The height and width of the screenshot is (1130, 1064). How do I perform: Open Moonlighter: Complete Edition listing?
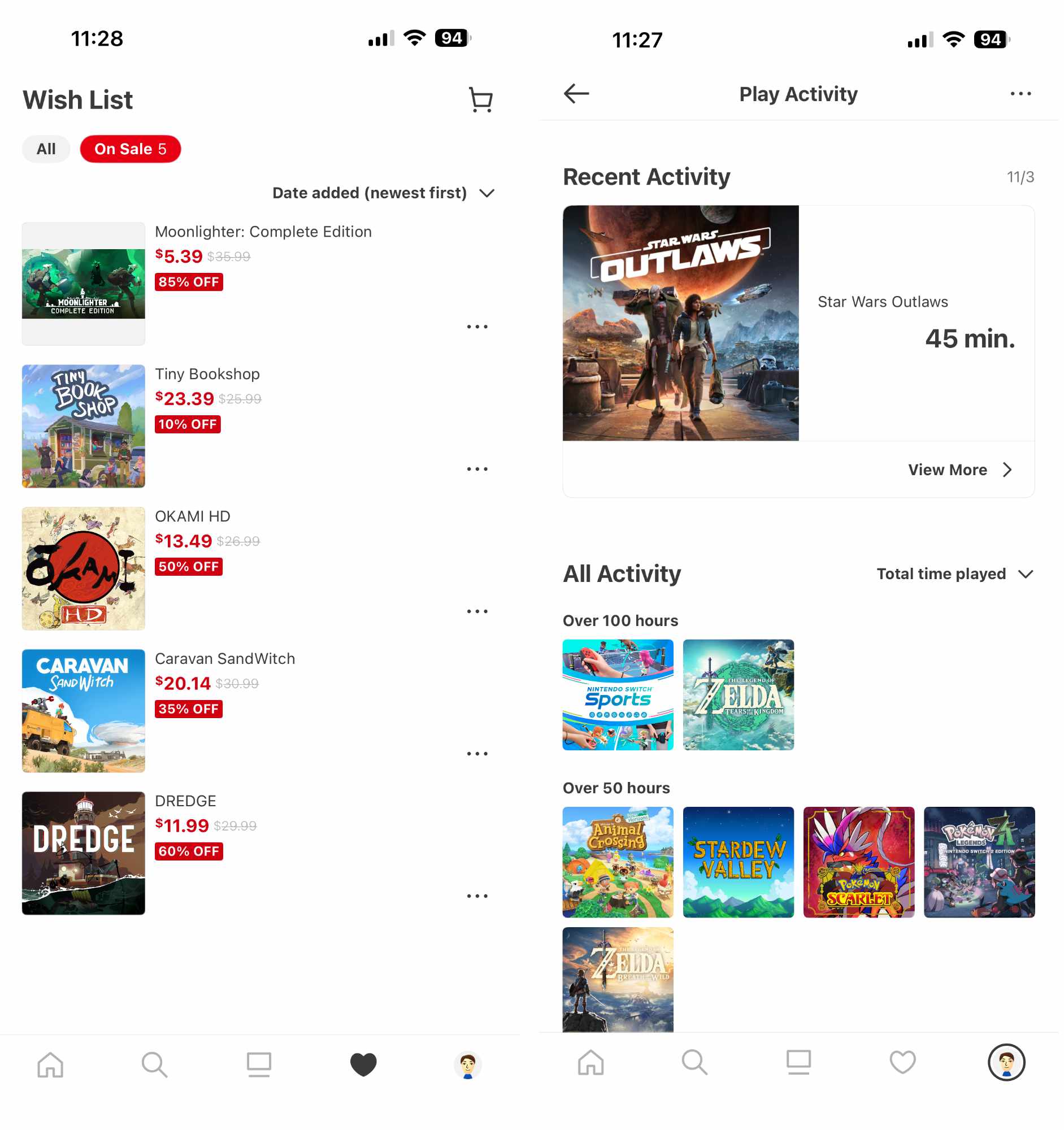coord(263,232)
